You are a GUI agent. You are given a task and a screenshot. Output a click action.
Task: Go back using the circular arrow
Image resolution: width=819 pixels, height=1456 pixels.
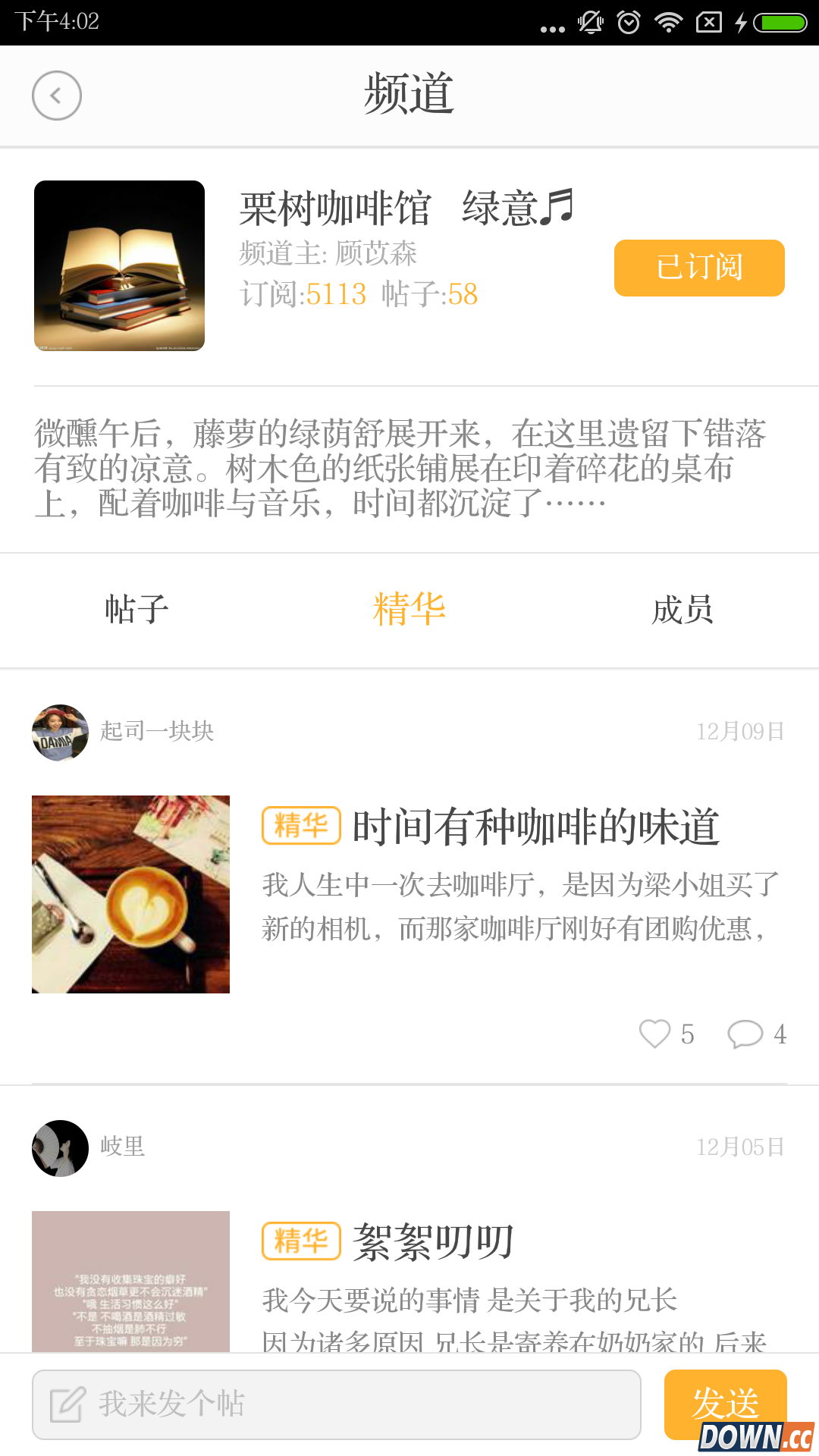pos(57,96)
